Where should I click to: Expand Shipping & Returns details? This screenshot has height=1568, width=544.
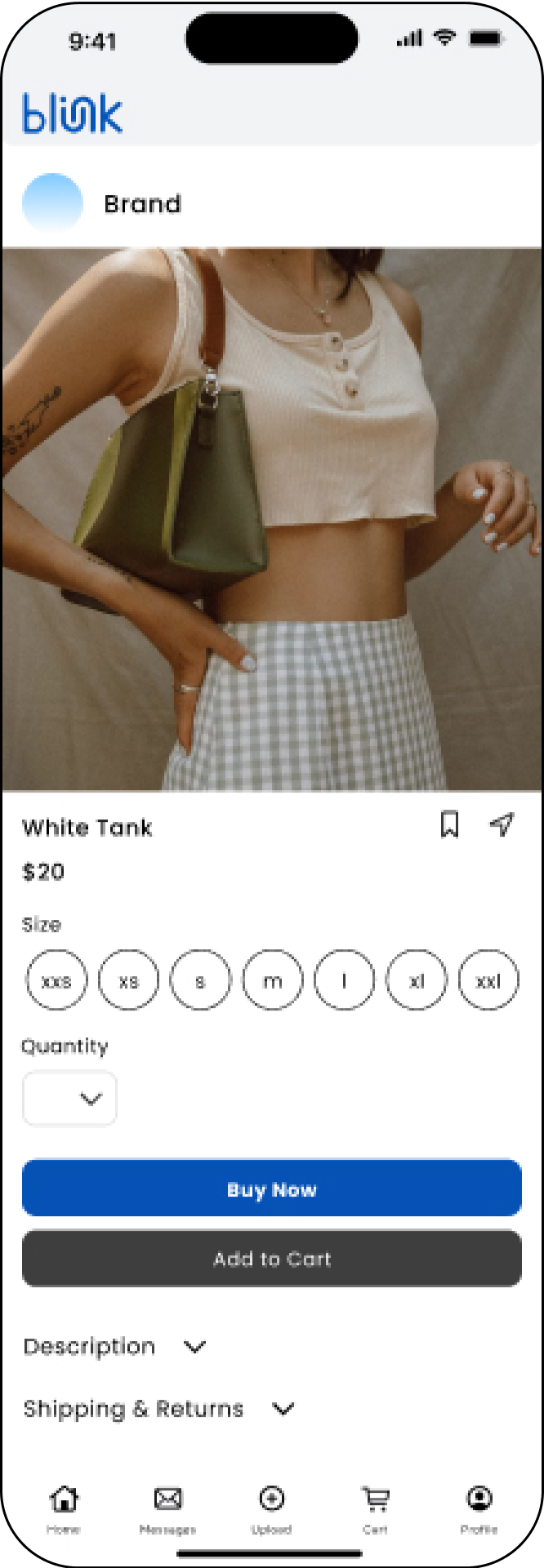158,1409
